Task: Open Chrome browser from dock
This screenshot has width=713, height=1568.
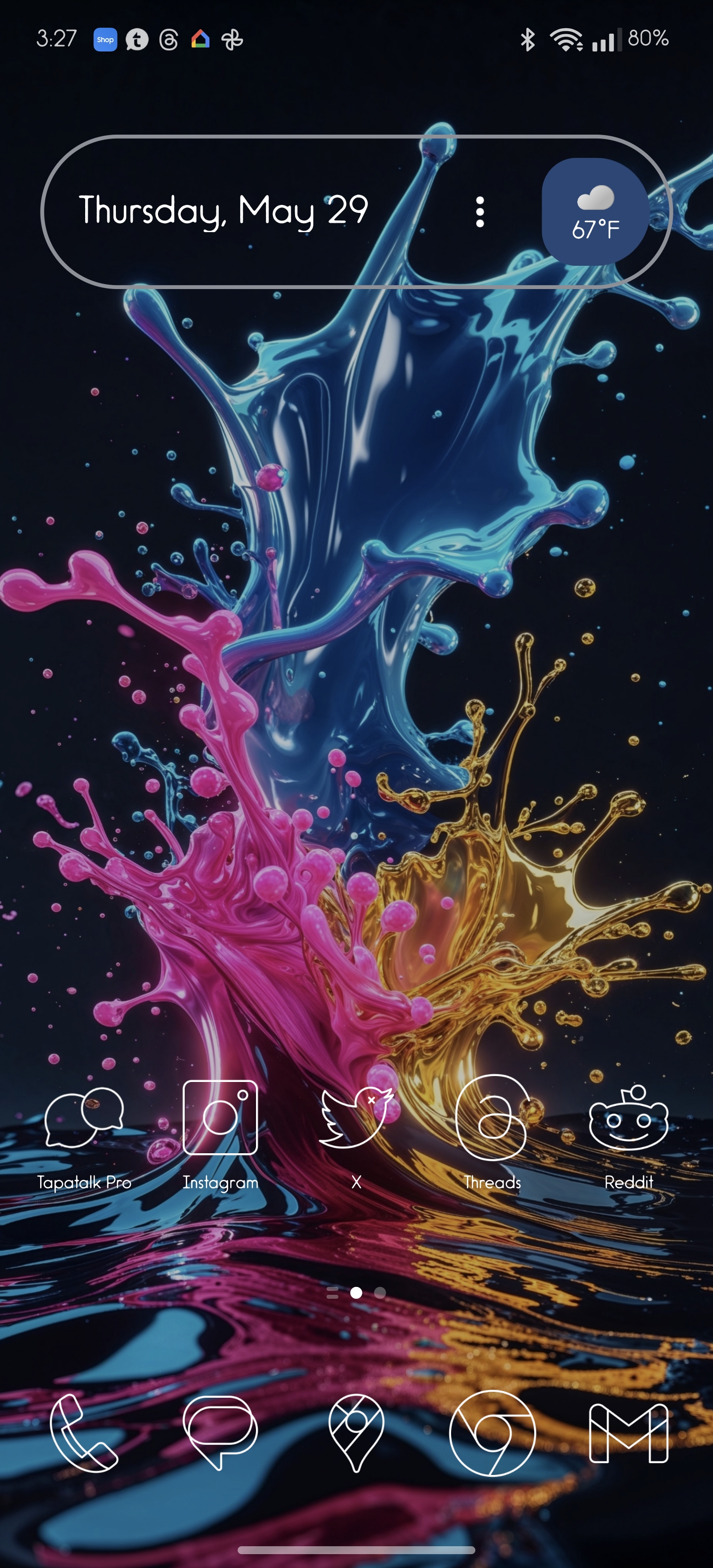Action: coord(492,1433)
